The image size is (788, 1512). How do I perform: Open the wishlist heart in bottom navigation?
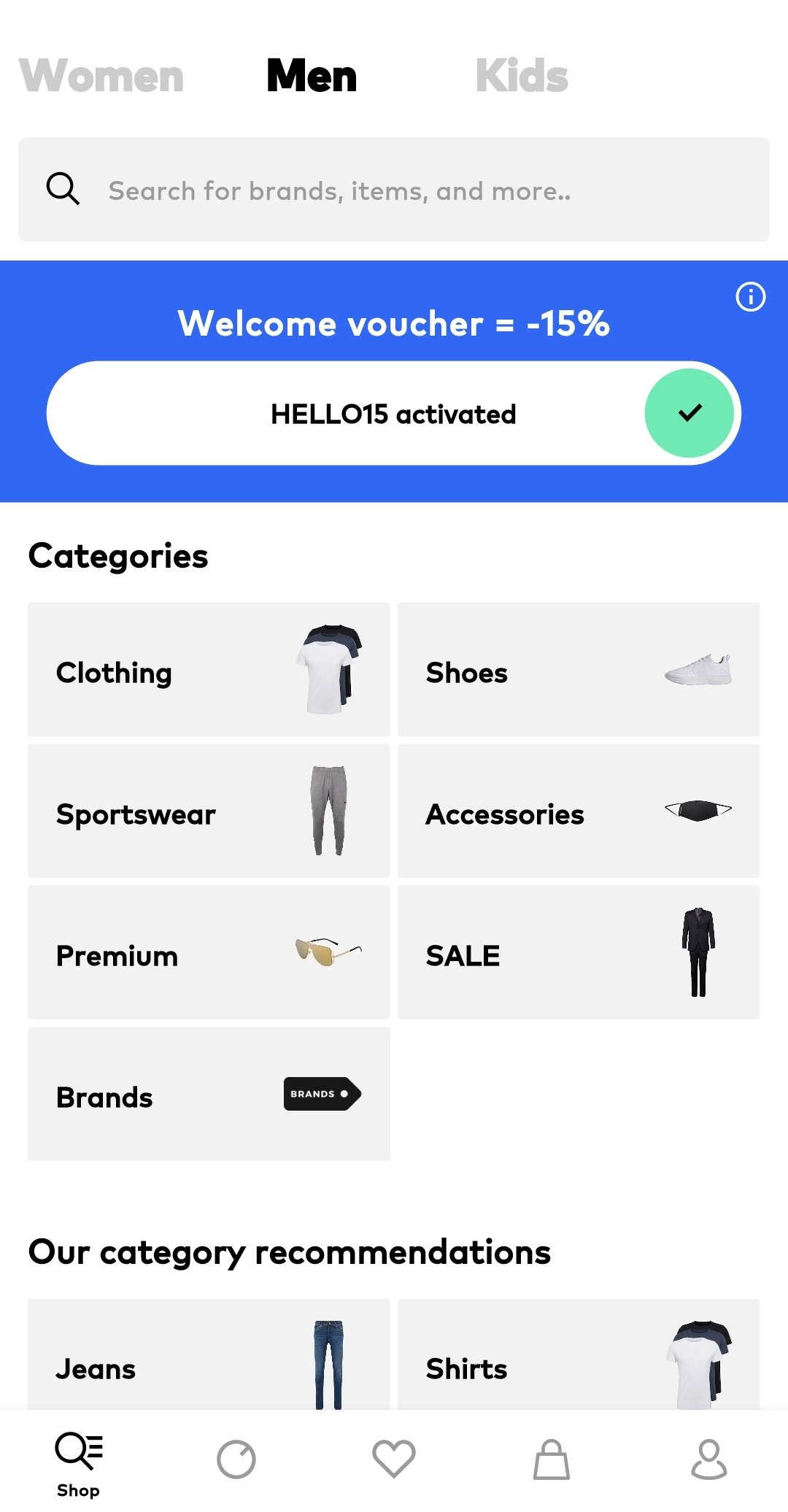coord(394,1459)
